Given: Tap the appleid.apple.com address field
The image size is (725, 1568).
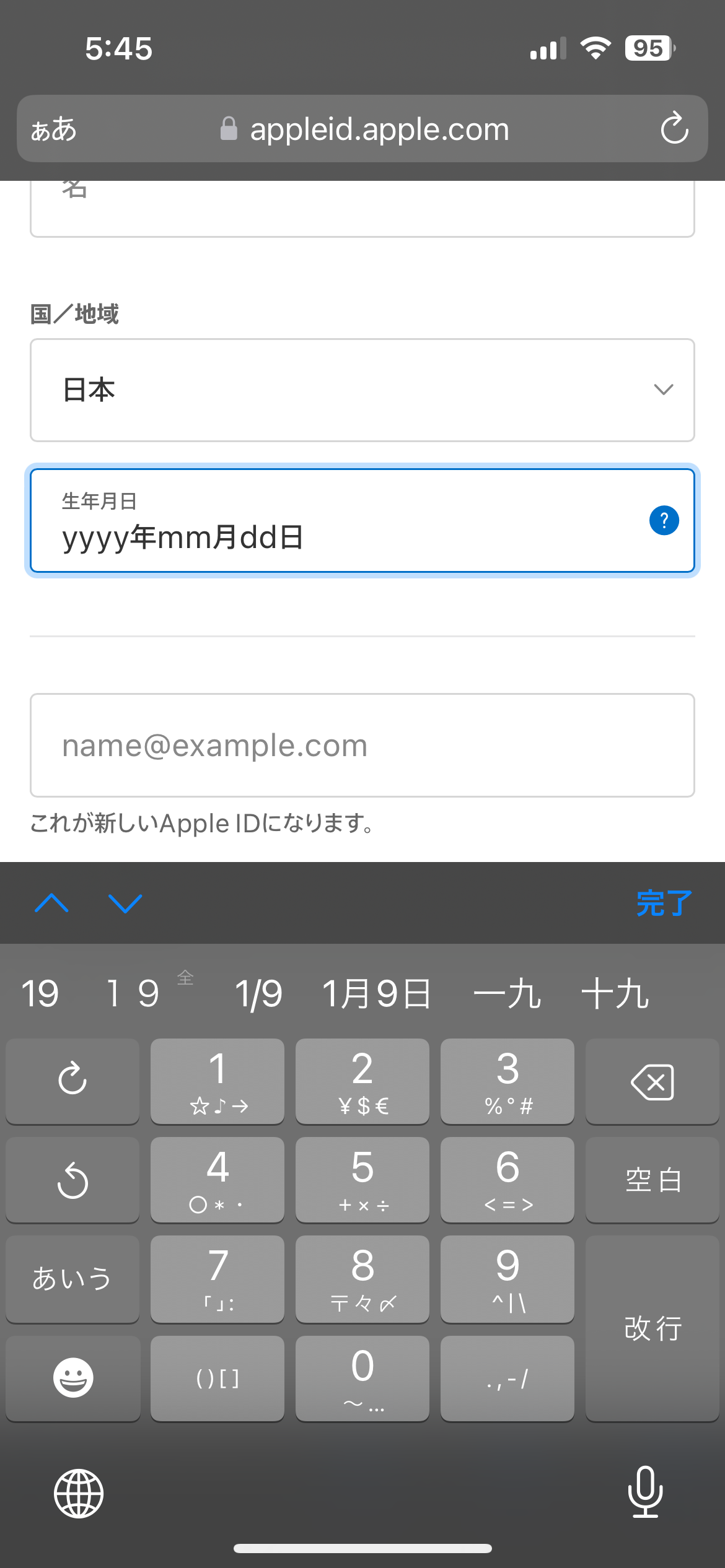Looking at the screenshot, I should [379, 129].
